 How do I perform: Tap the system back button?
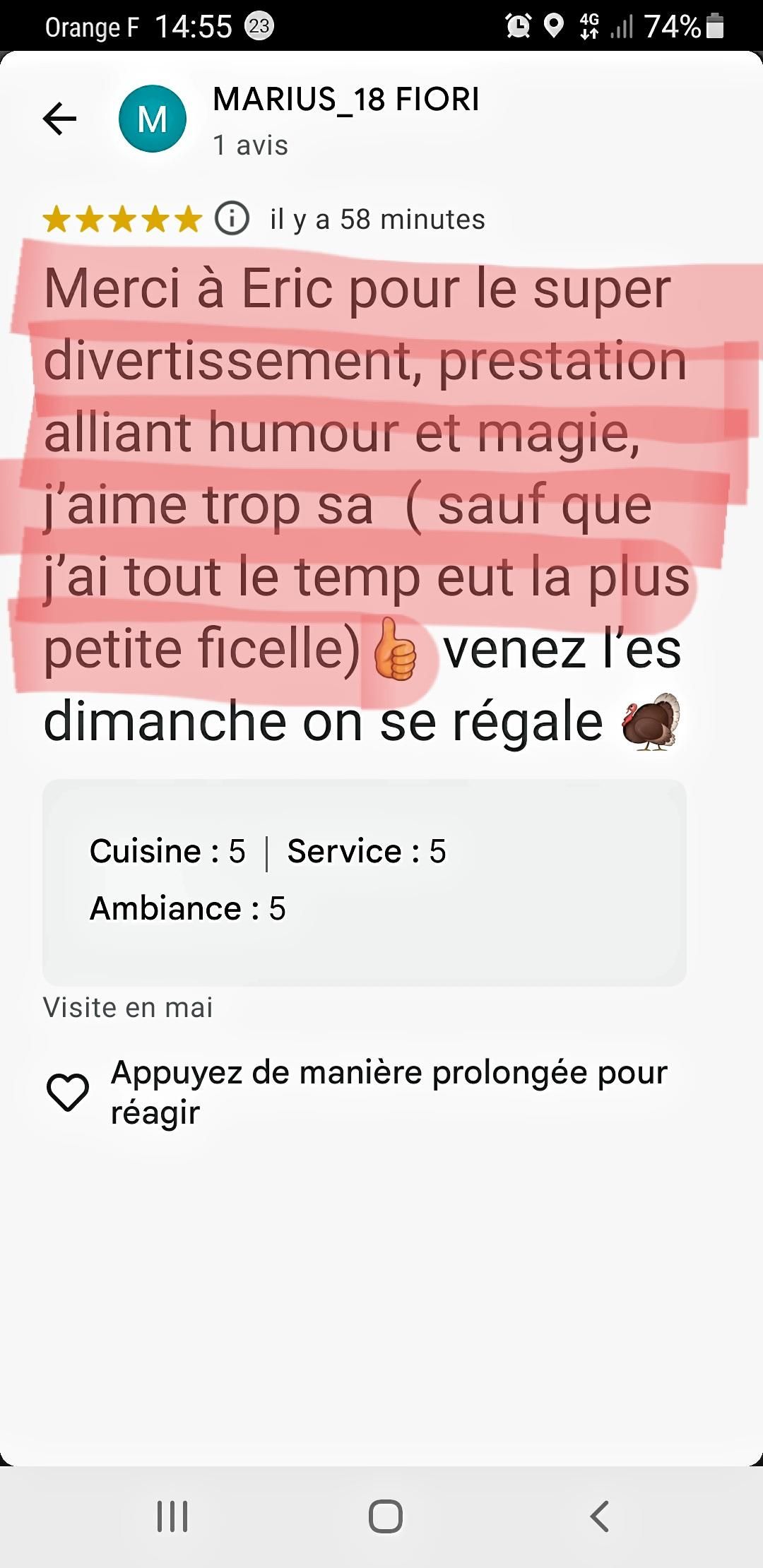pos(599,1516)
